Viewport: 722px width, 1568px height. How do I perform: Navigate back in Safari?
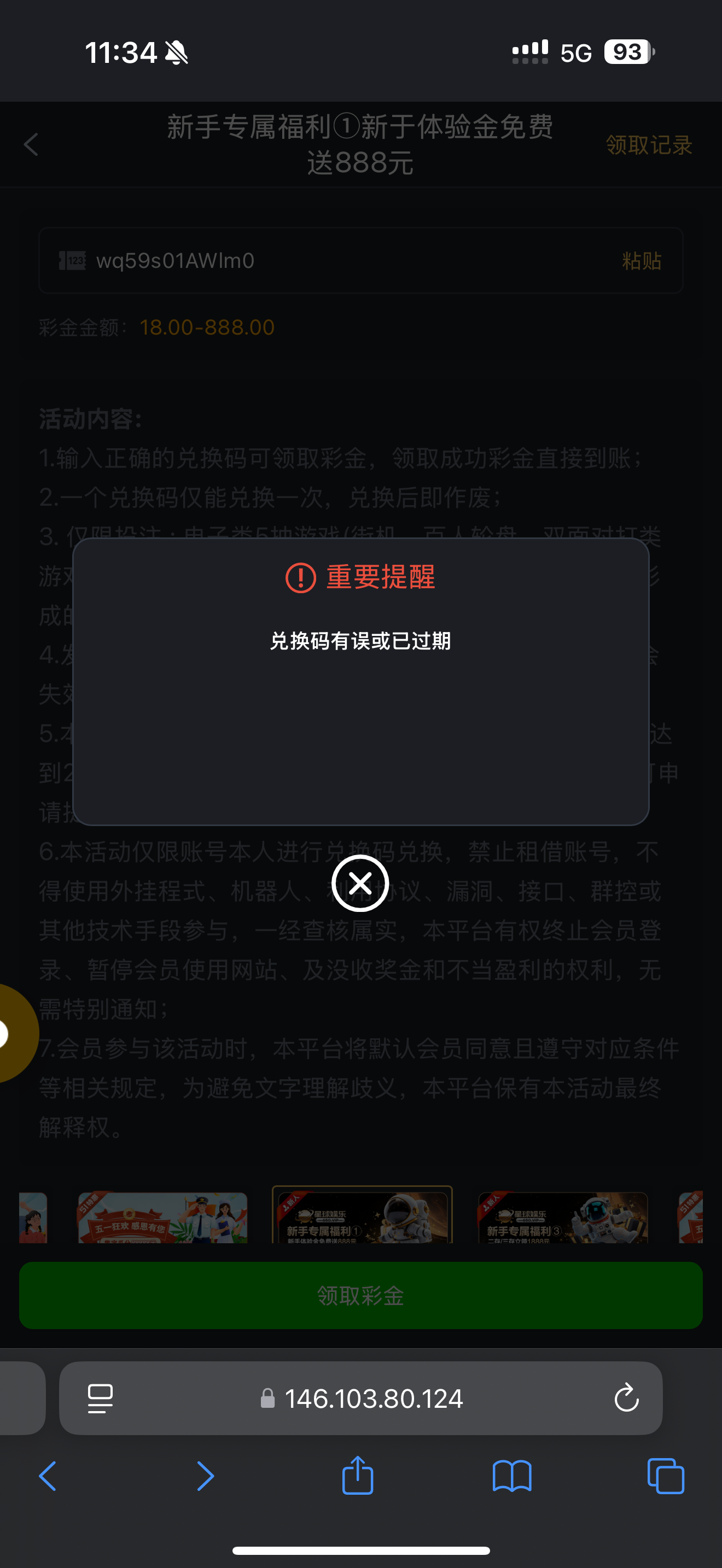(48, 1476)
